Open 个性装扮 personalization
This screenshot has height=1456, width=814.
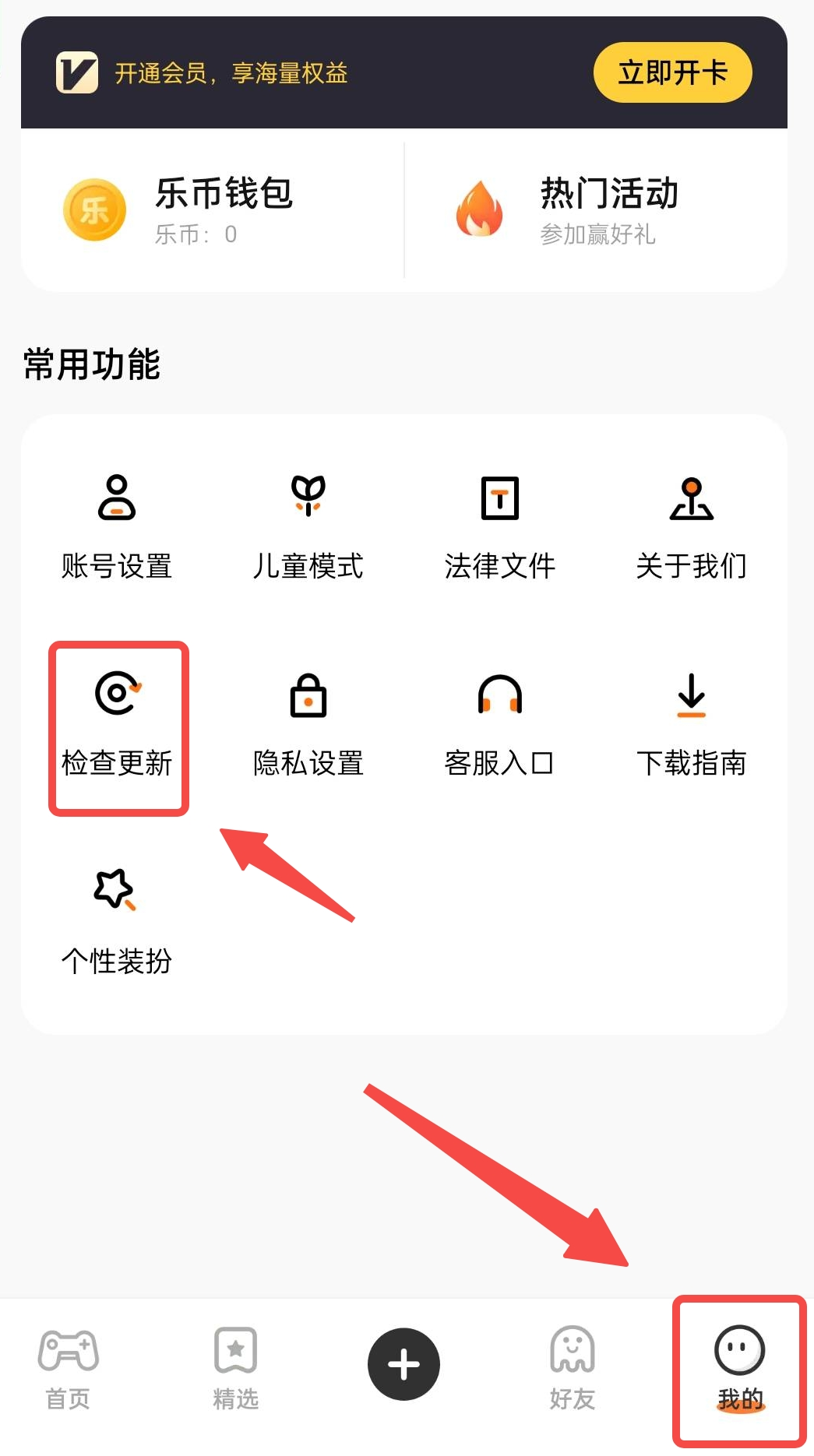[x=117, y=923]
